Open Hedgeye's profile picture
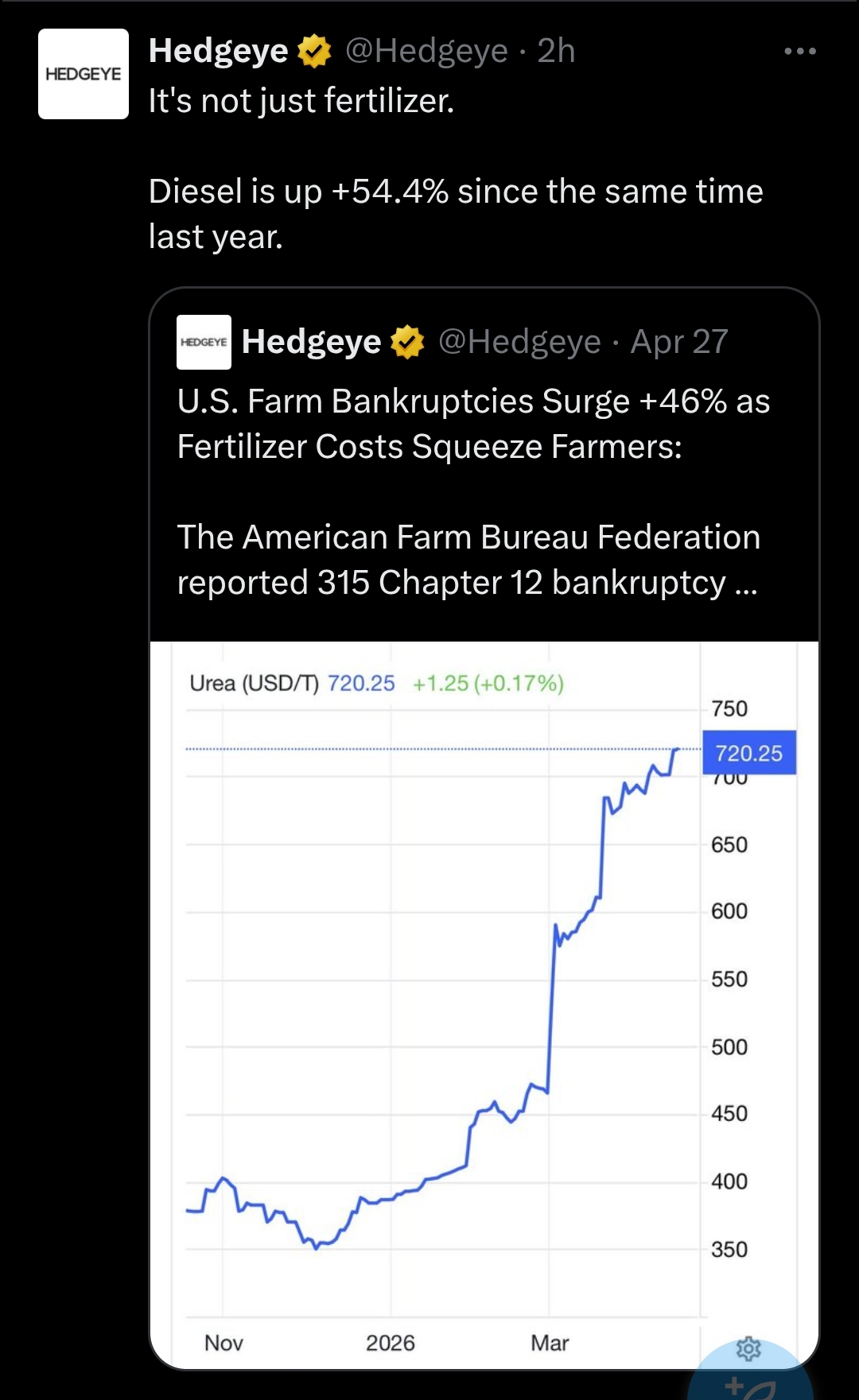 coord(84,74)
